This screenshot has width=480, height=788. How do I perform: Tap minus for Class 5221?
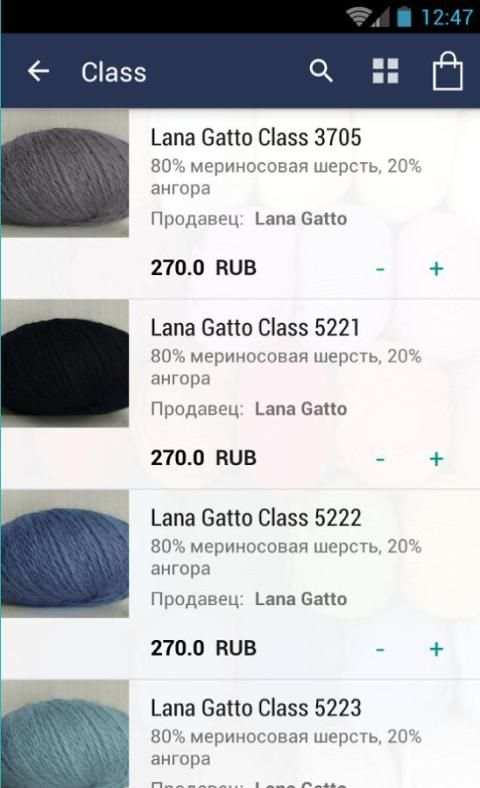point(380,459)
